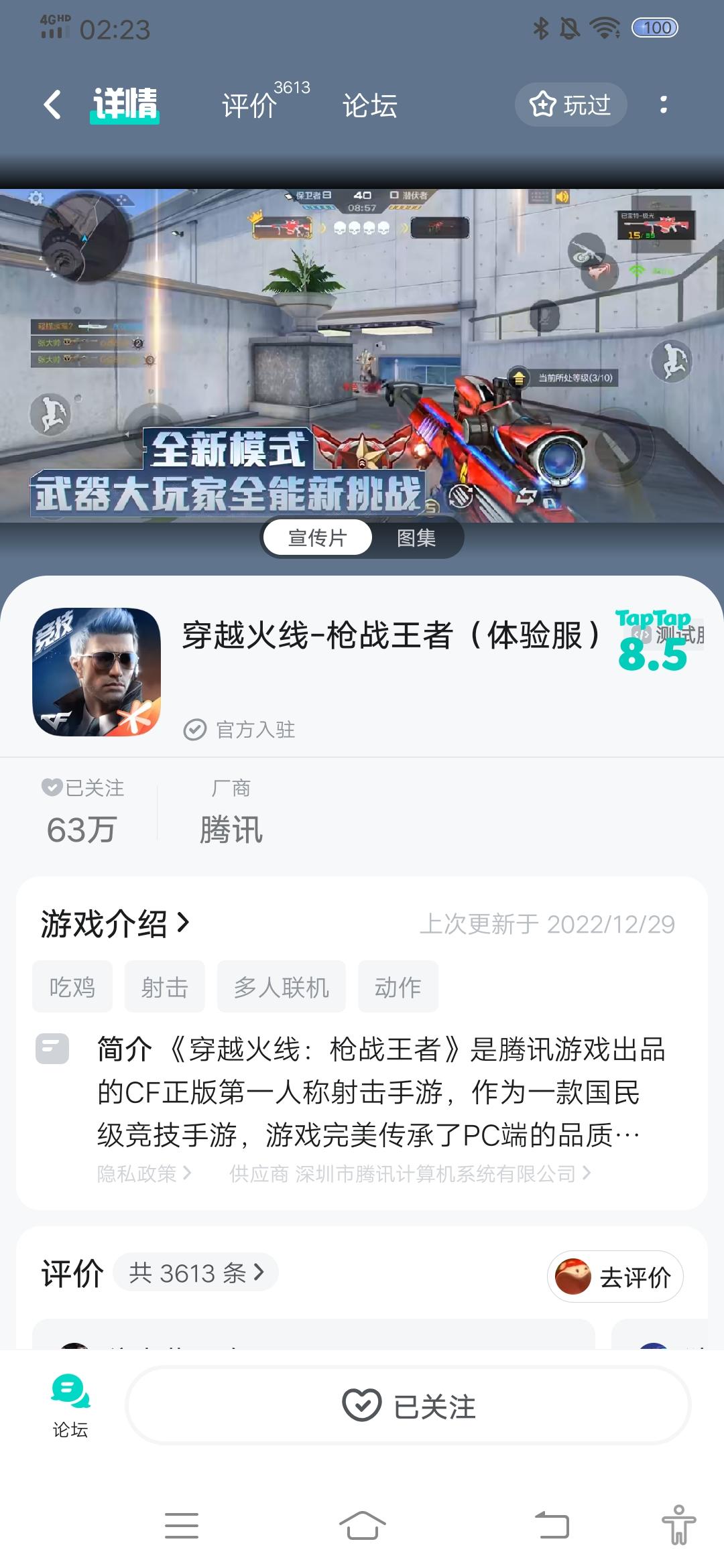Switch to the 论坛 forum tab
The height and width of the screenshot is (1568, 724).
pos(369,105)
